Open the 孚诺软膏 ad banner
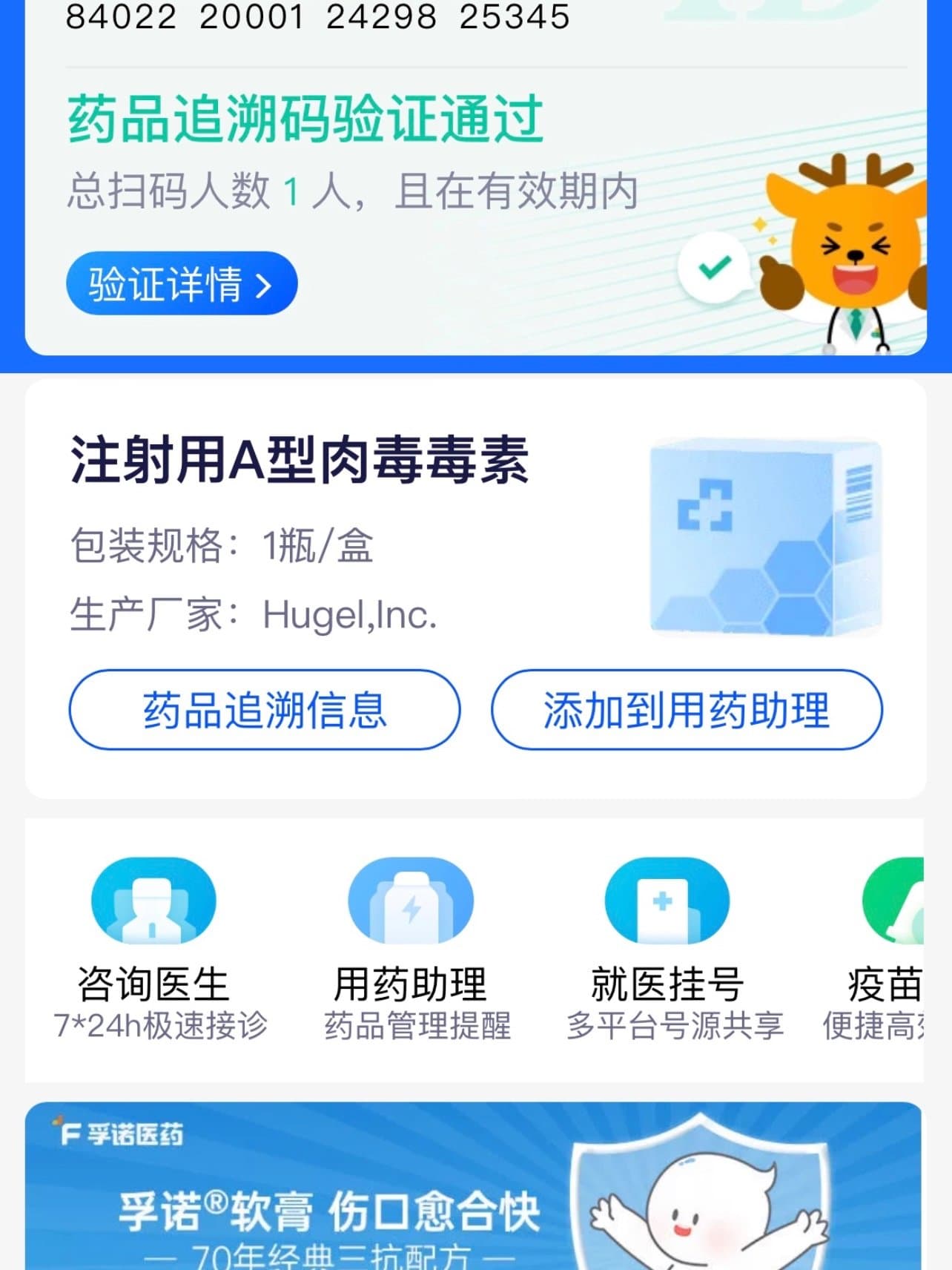This screenshot has height=1270, width=952. tap(475, 1187)
